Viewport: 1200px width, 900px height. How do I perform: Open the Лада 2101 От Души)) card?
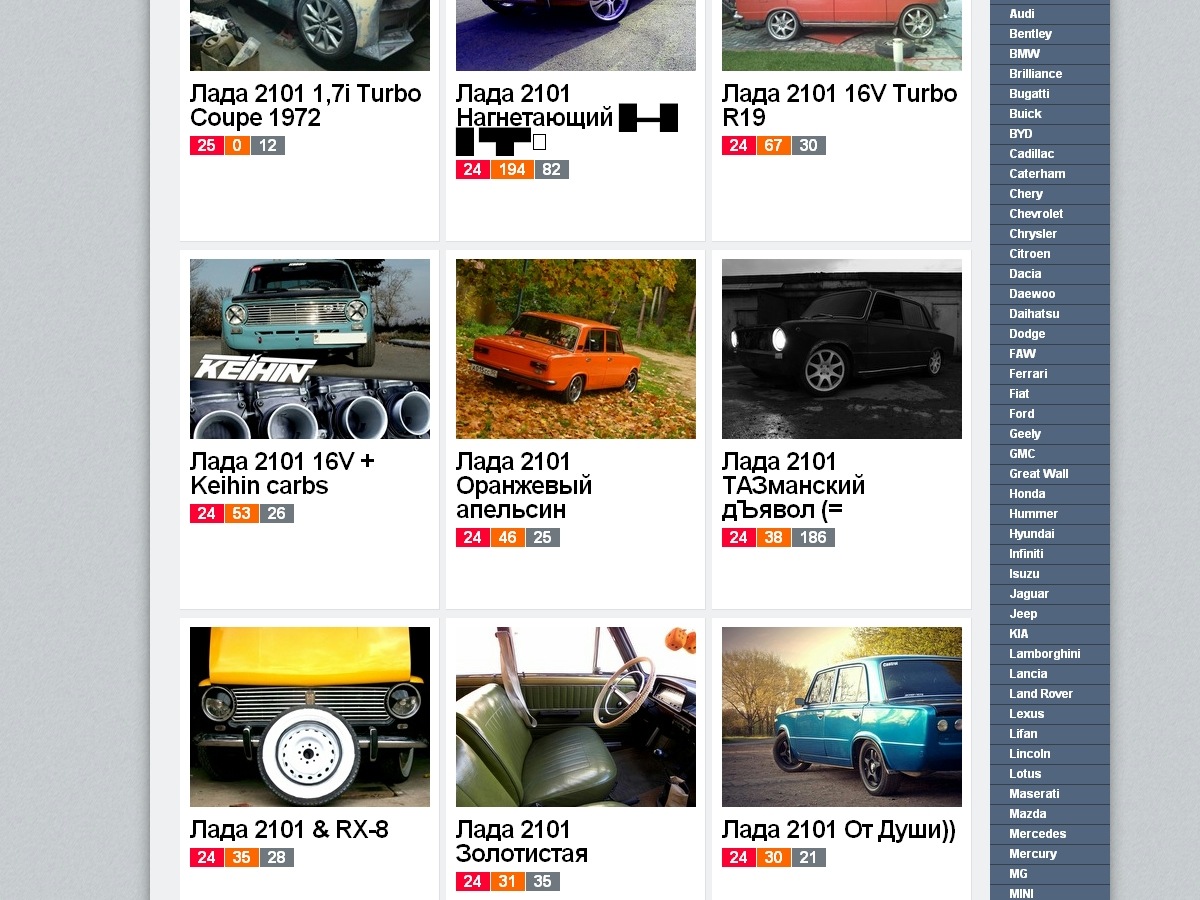(841, 717)
